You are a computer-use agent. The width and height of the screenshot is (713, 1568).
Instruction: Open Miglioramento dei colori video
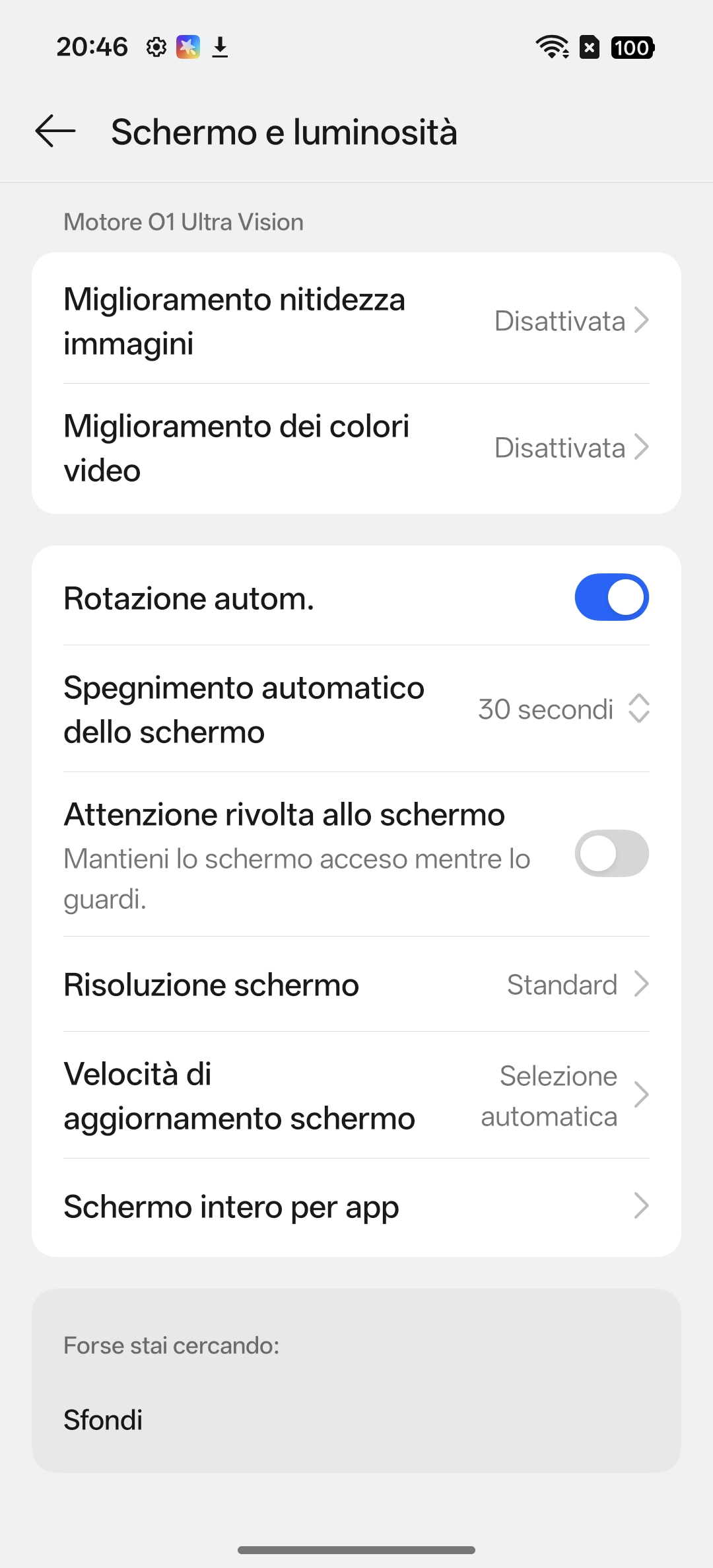pos(356,448)
